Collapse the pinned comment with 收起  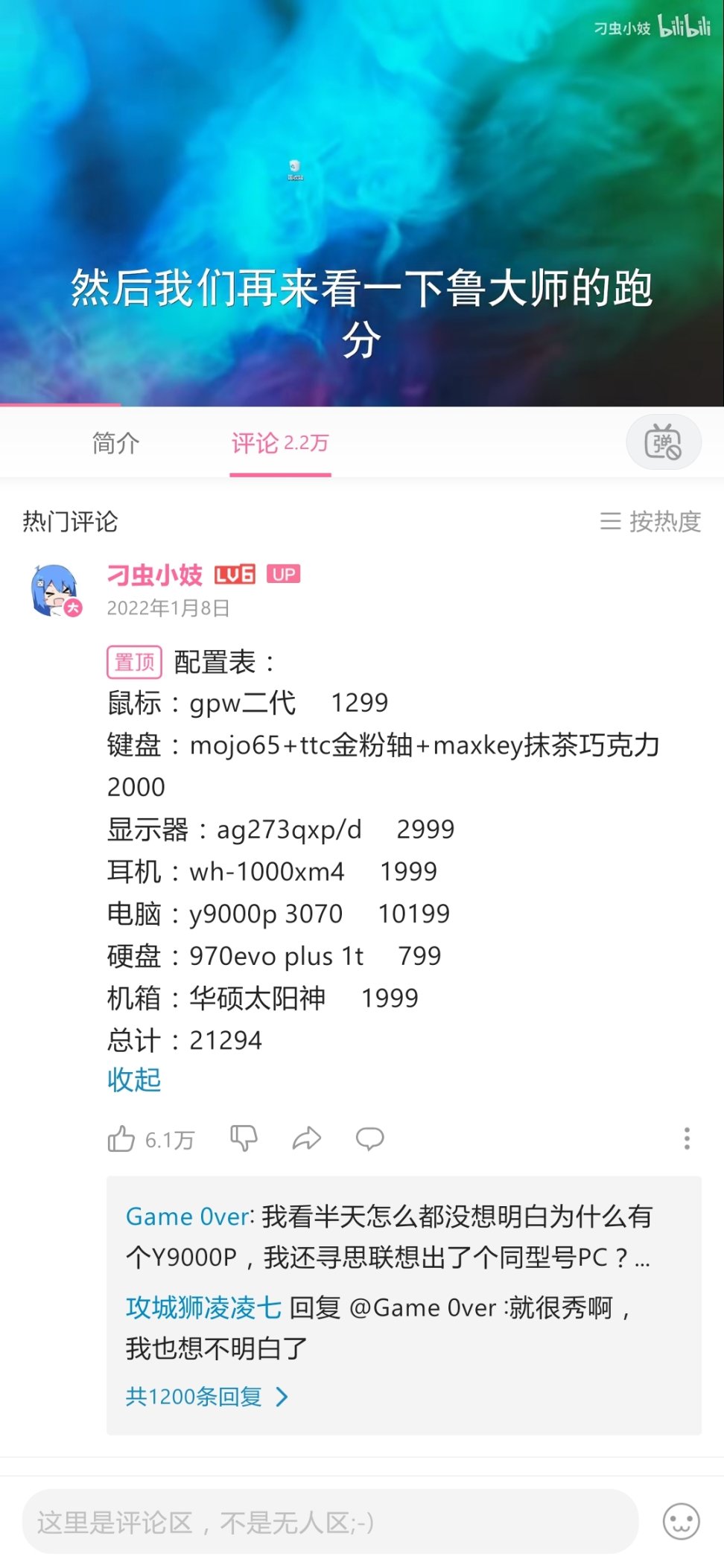[134, 1080]
